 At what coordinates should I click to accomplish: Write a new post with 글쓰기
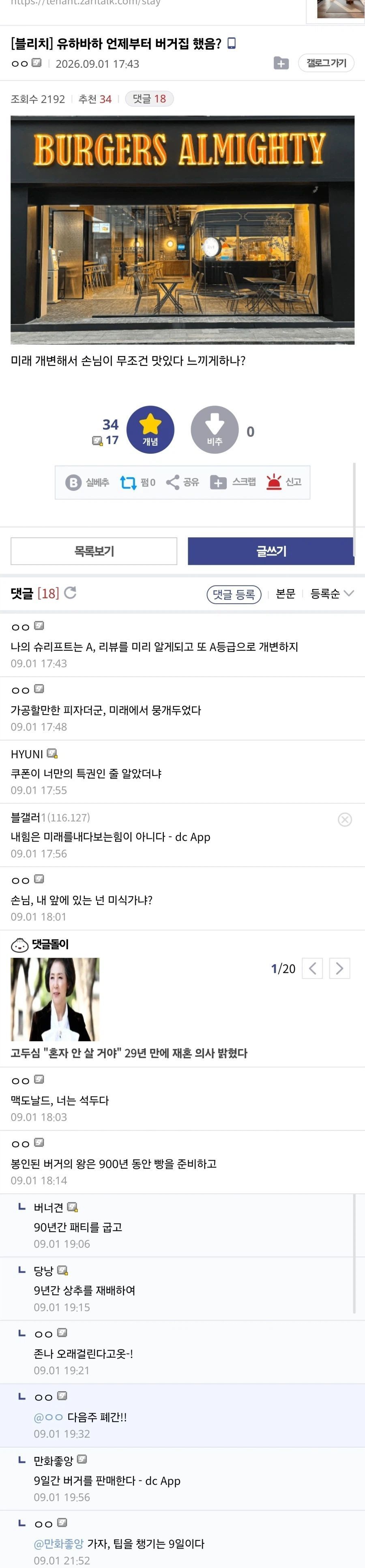(x=271, y=551)
